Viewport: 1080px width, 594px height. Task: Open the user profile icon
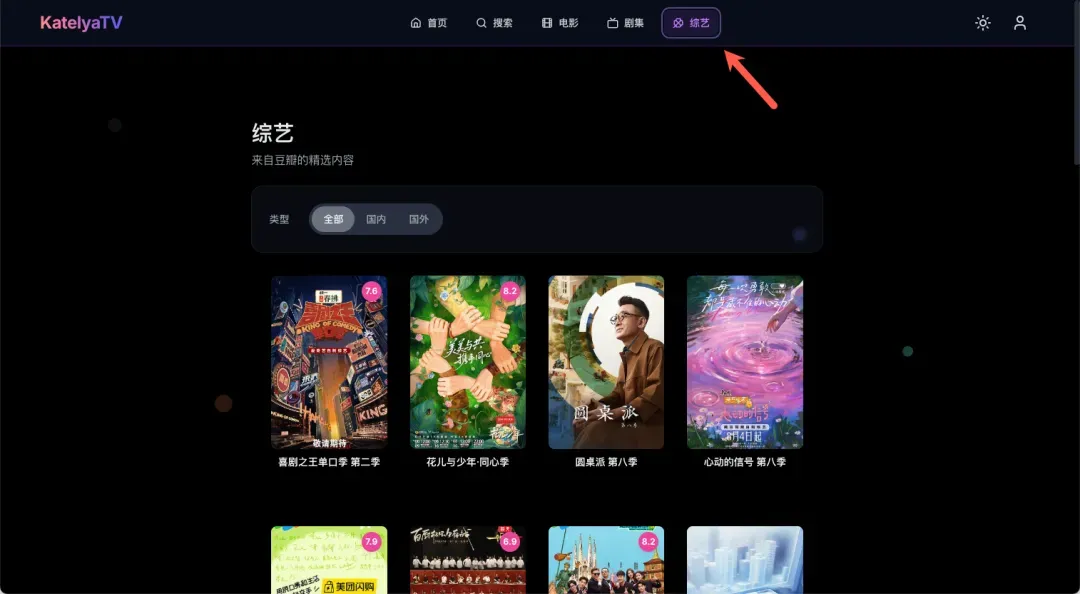(1020, 23)
